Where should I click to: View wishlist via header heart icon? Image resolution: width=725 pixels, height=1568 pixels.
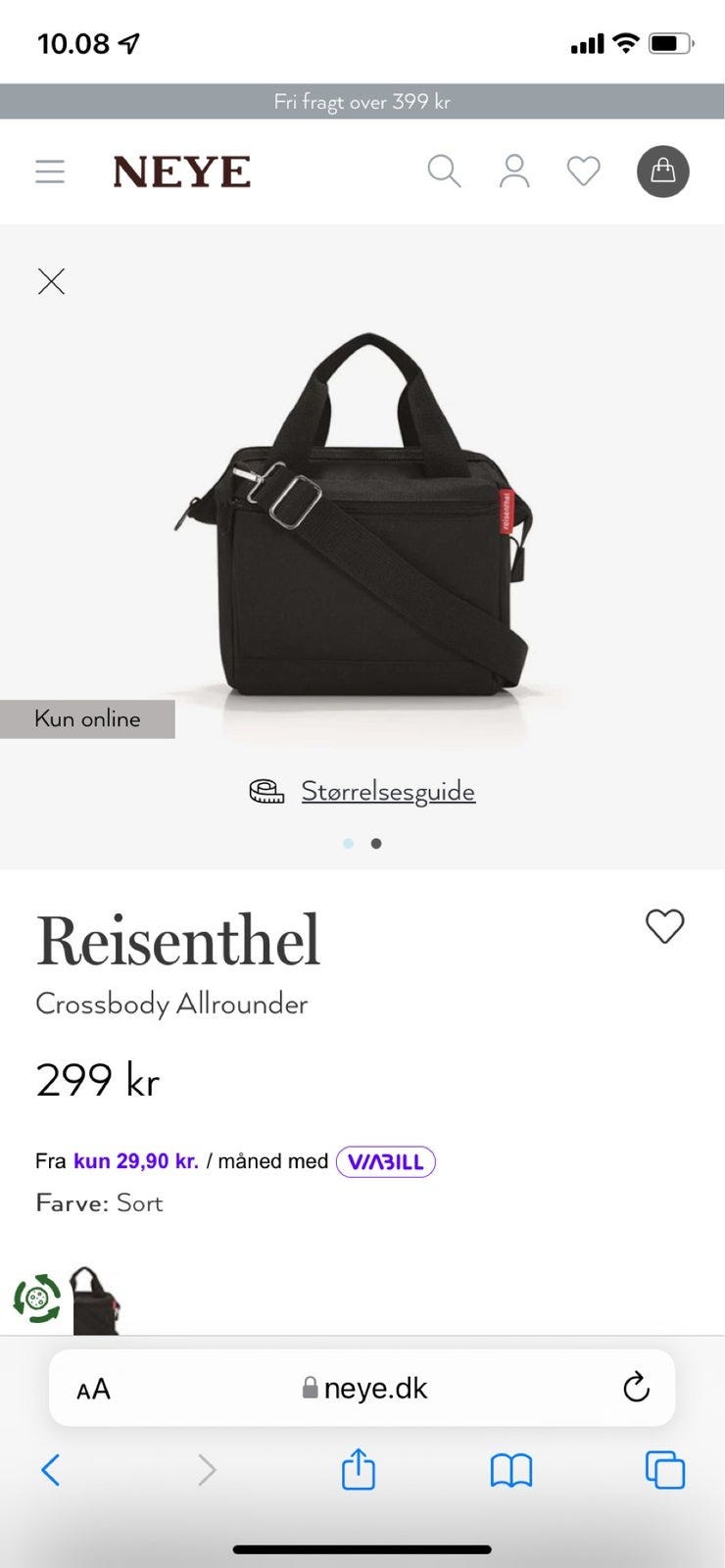click(x=583, y=171)
